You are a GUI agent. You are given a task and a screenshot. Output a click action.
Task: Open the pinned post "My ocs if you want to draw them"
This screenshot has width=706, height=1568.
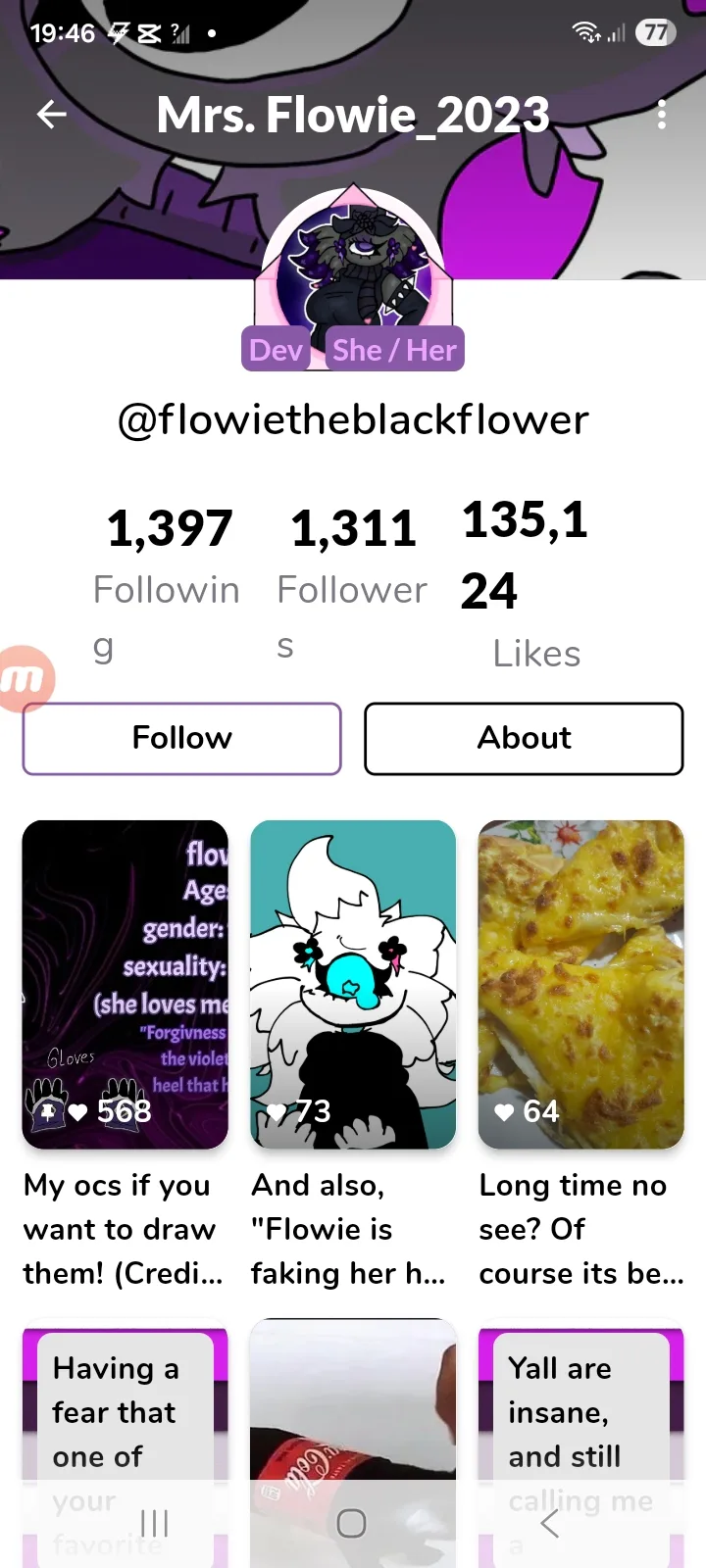[125, 983]
